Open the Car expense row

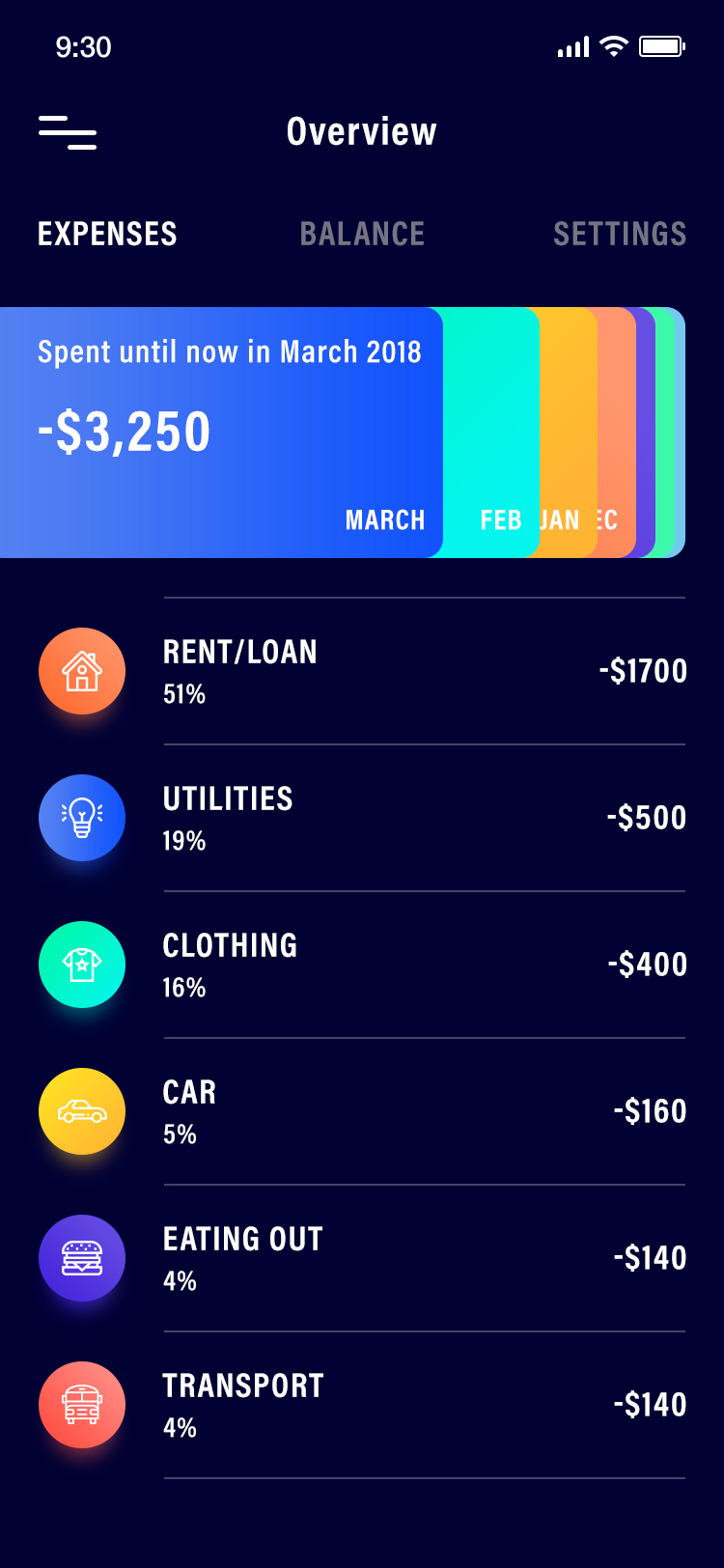click(362, 1111)
